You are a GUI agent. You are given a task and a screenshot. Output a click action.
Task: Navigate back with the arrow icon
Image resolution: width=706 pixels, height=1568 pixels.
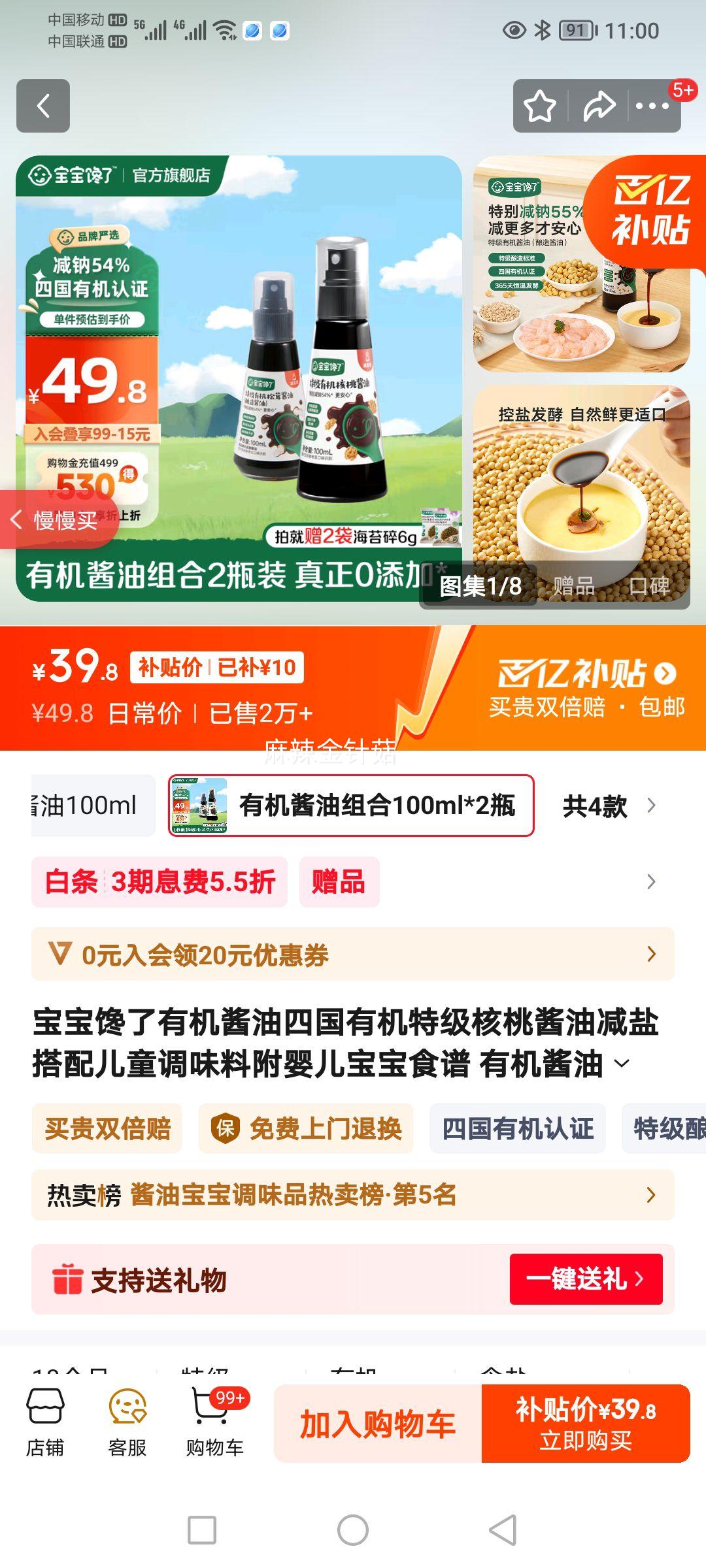coord(44,105)
